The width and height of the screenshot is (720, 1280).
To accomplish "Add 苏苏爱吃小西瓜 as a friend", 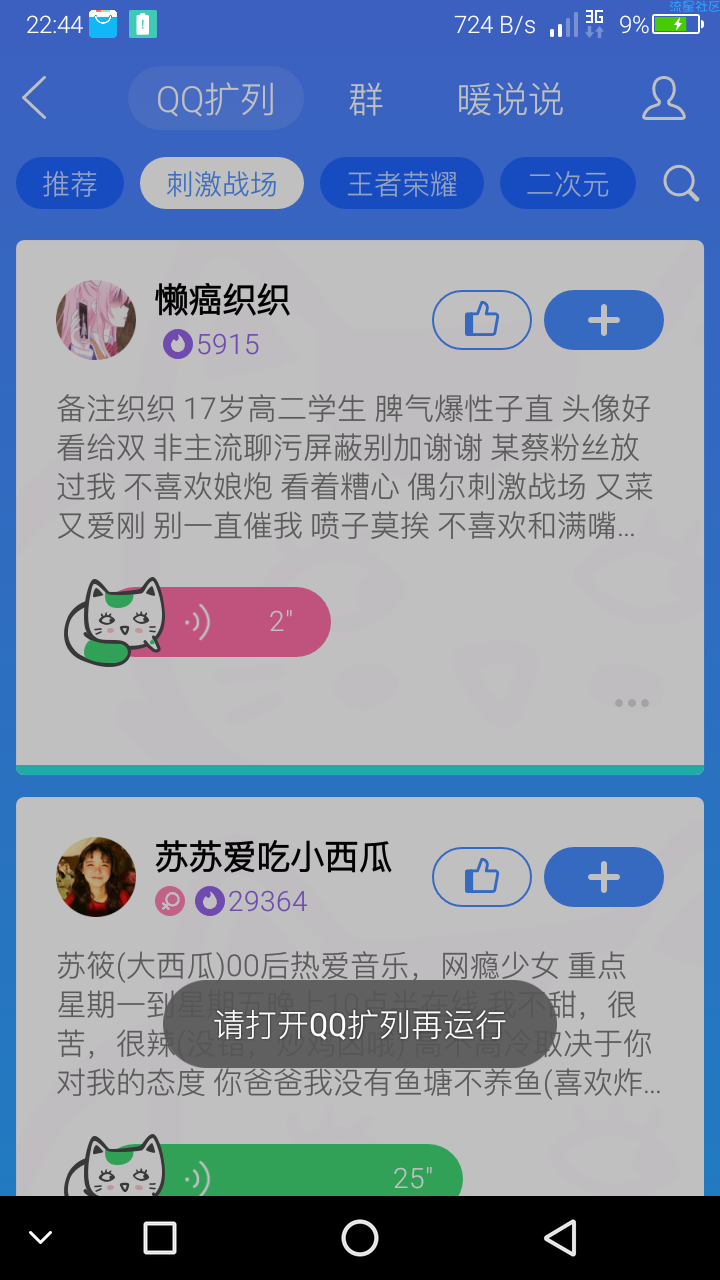I will point(603,877).
